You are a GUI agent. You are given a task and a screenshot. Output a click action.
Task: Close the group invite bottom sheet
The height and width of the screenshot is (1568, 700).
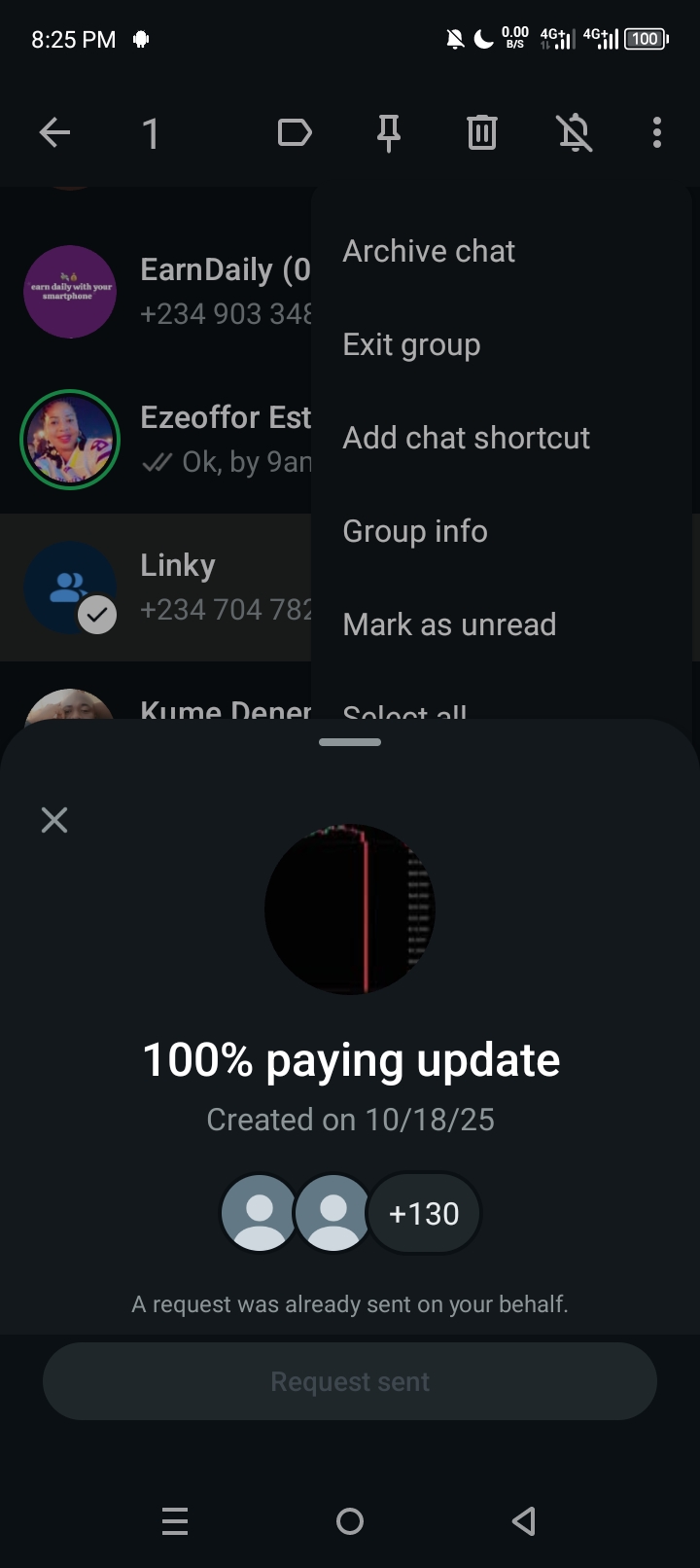[x=54, y=820]
